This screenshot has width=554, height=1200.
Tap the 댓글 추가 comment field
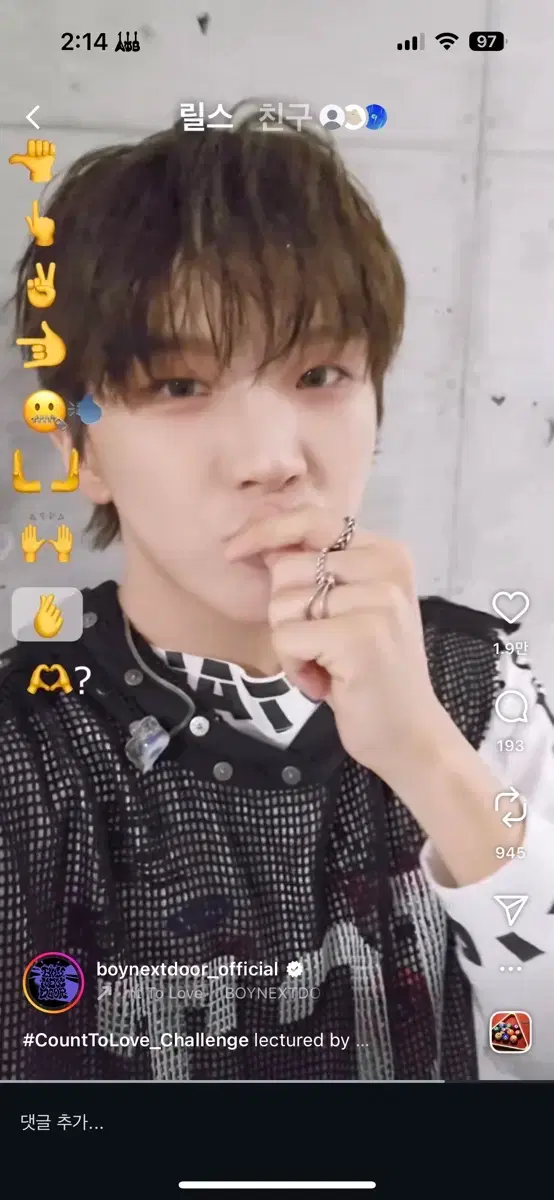[x=277, y=1122]
